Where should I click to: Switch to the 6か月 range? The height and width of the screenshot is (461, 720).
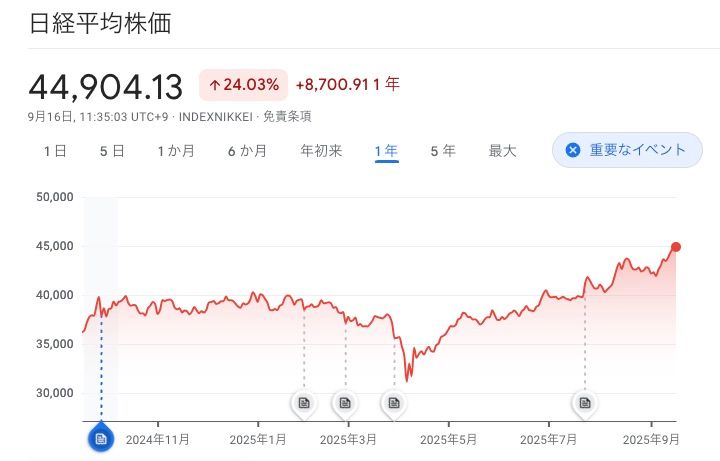[247, 151]
